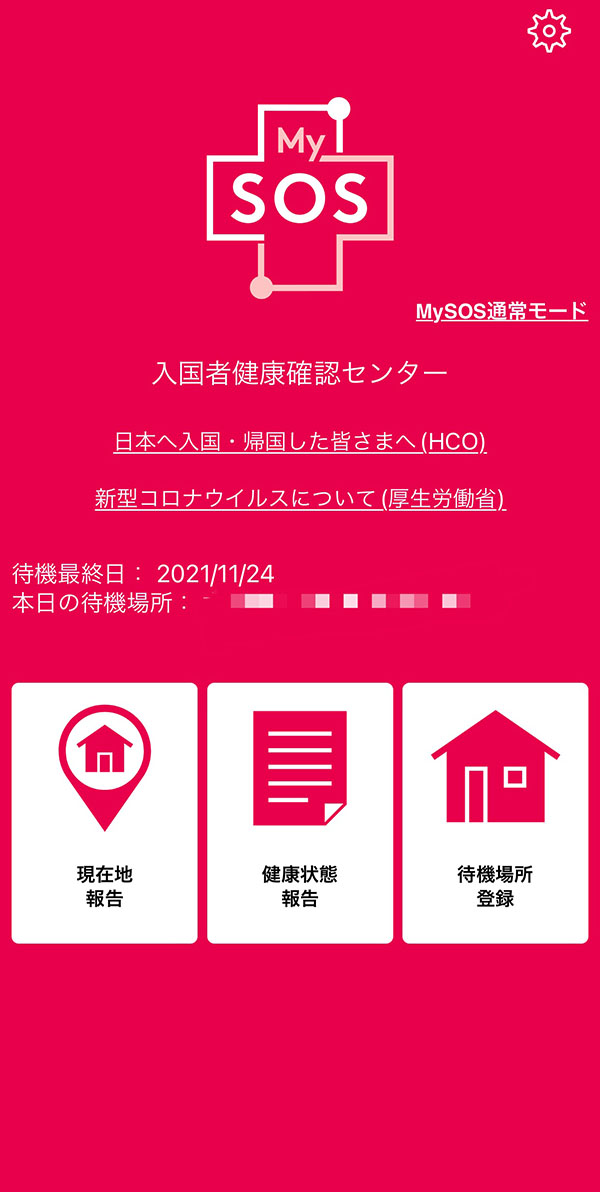Open the settings gear icon

click(548, 30)
